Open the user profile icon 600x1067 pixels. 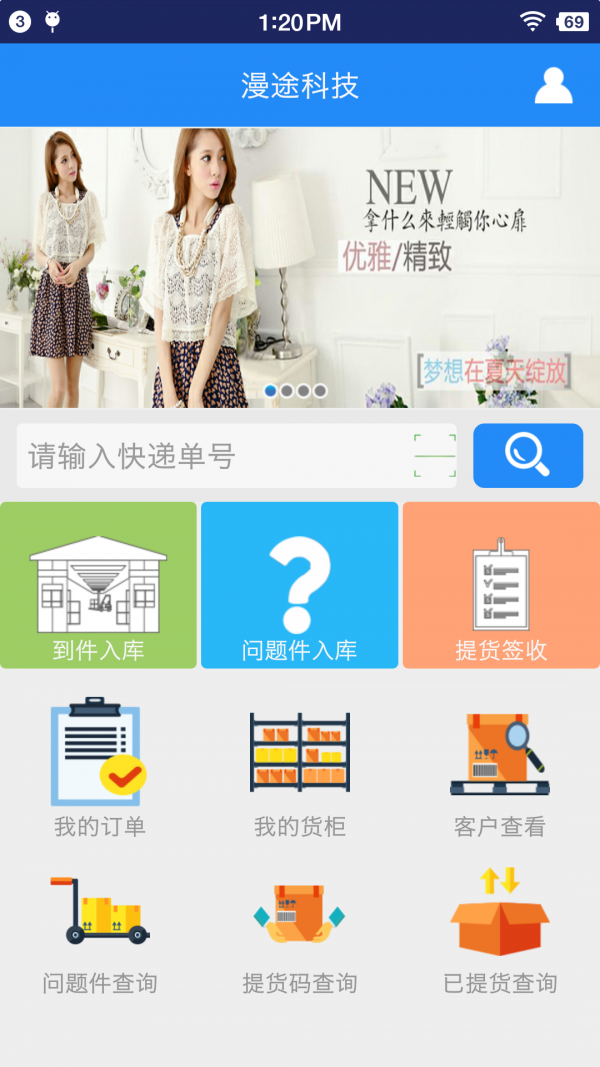553,86
